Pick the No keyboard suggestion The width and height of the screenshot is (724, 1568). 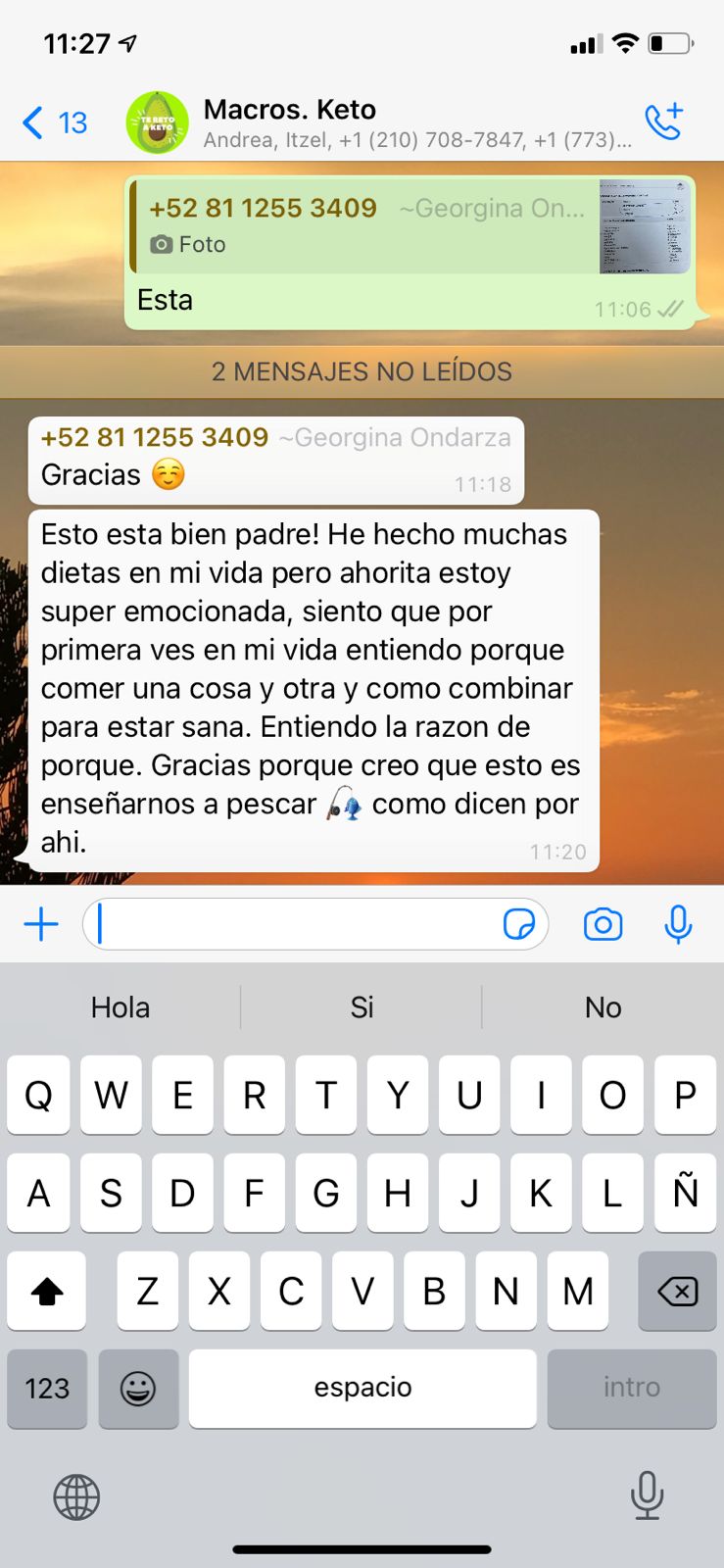click(x=603, y=1007)
